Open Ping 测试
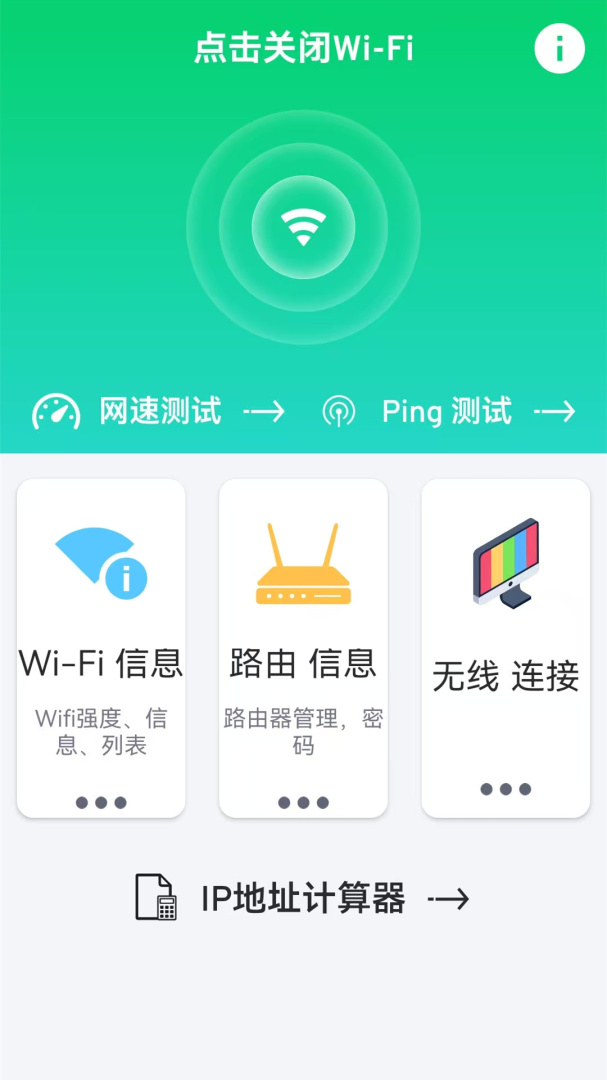This screenshot has height=1080, width=607. 449,412
